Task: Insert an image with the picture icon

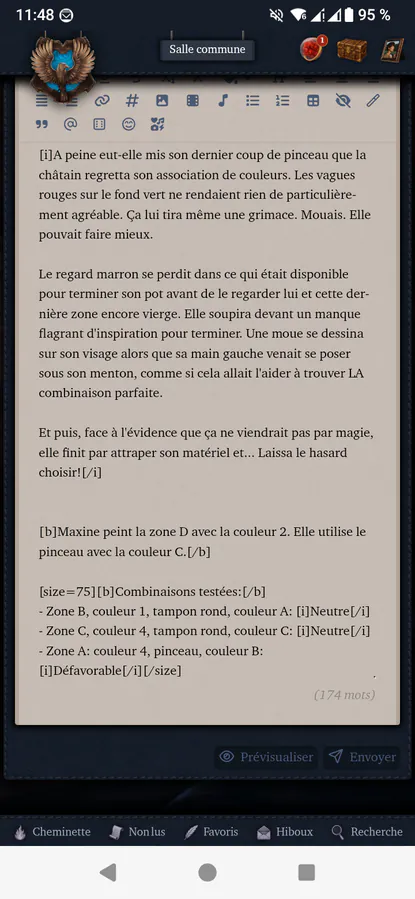Action: (x=162, y=101)
